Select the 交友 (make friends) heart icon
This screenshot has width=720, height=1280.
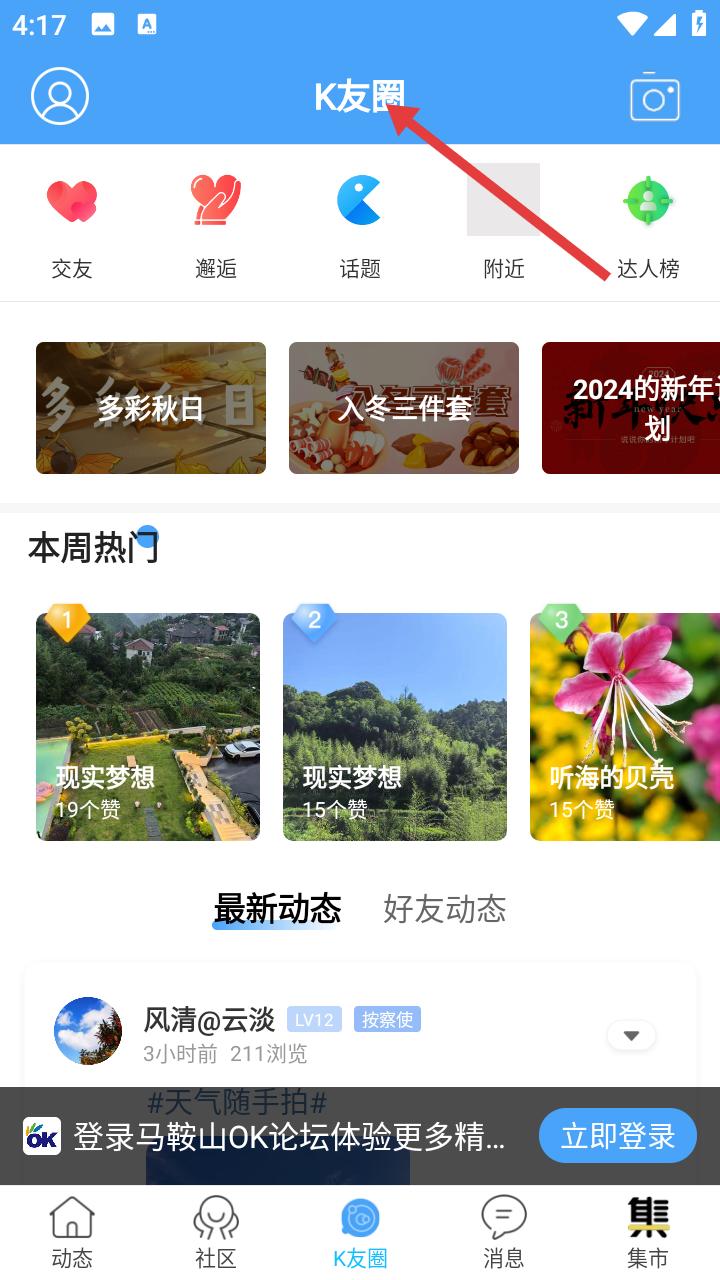click(x=72, y=200)
